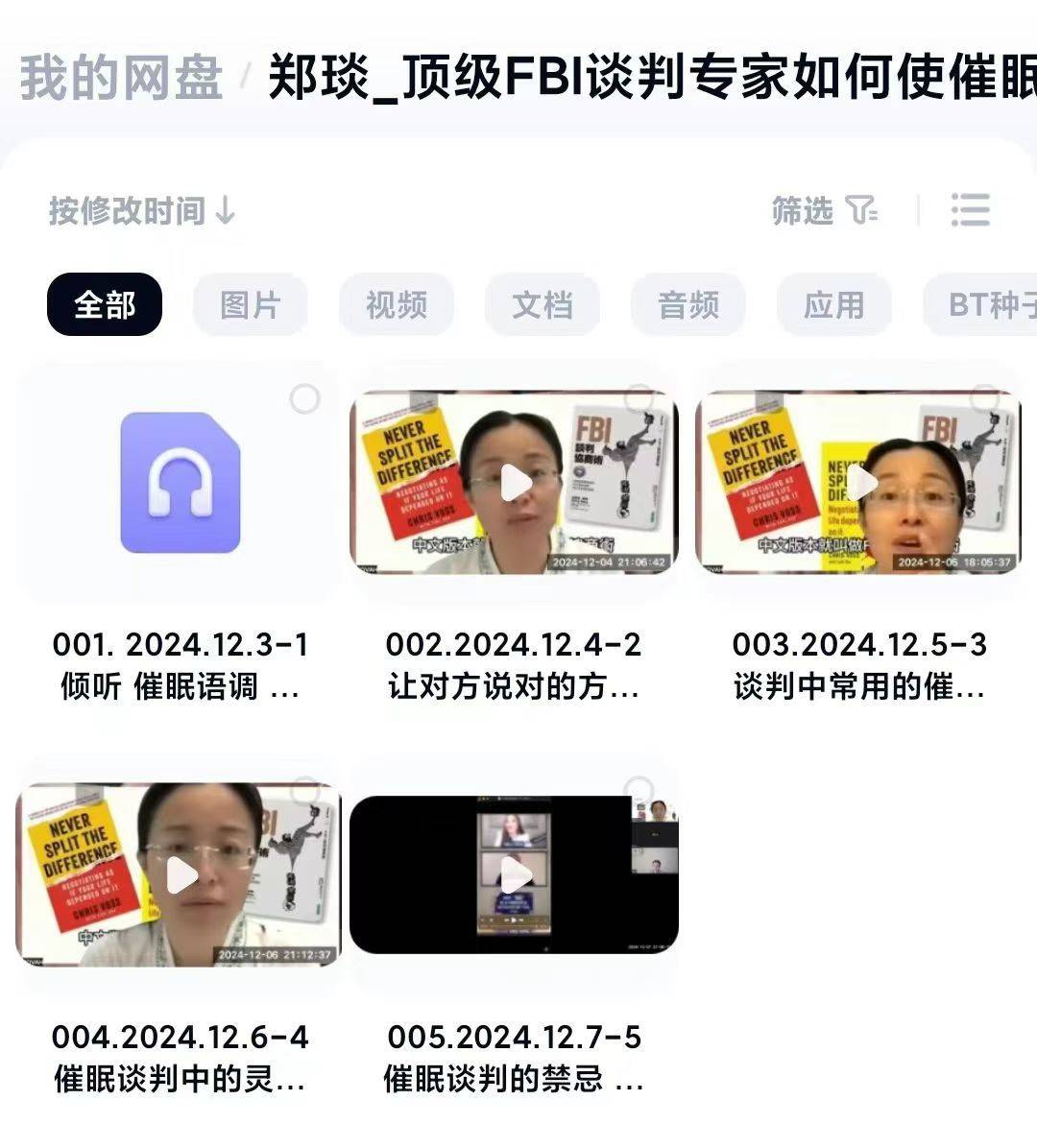Show only 音频 files
Viewport: 1037px width, 1148px height.
click(688, 305)
